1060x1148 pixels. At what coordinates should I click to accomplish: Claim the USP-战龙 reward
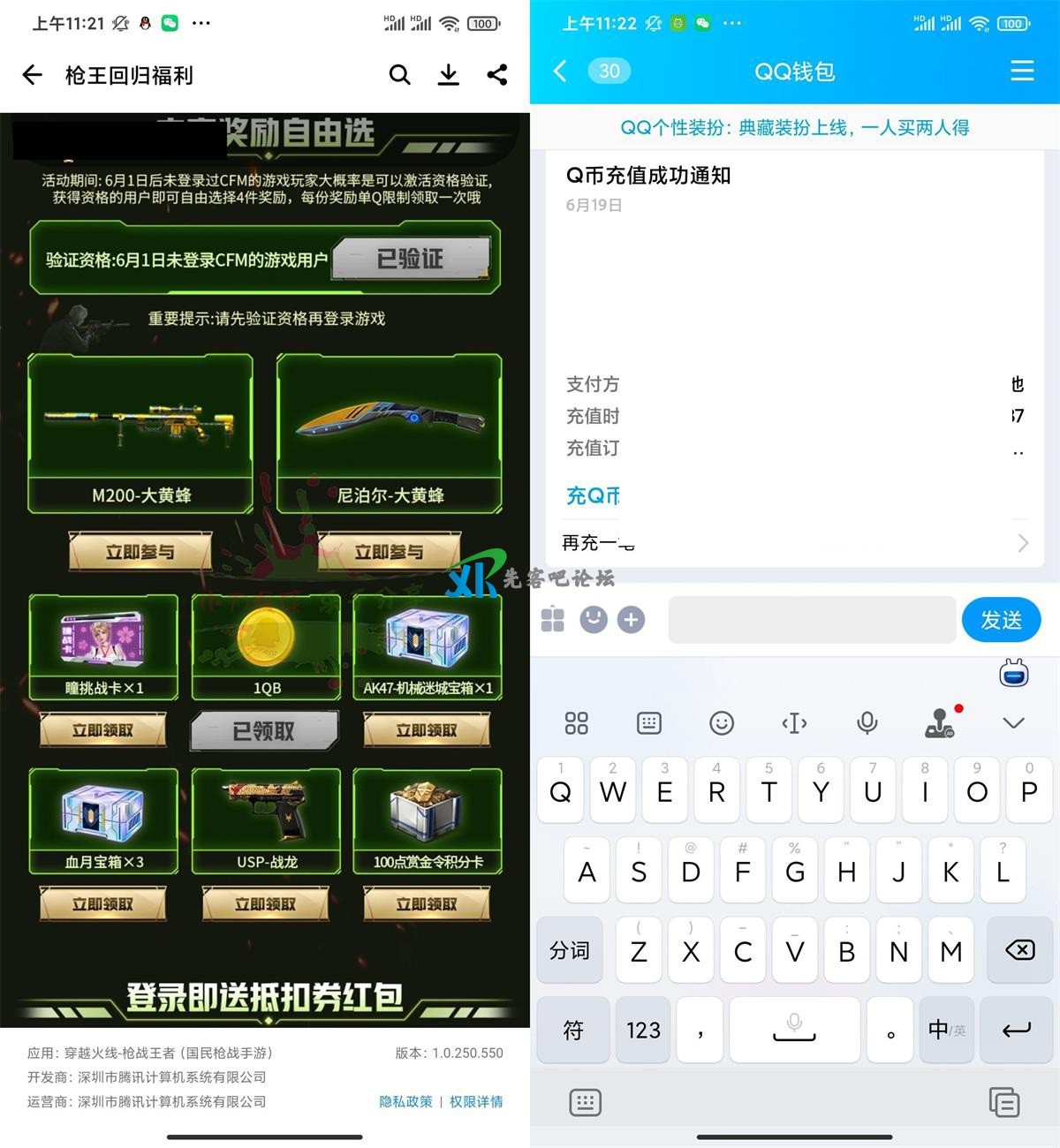(x=265, y=904)
